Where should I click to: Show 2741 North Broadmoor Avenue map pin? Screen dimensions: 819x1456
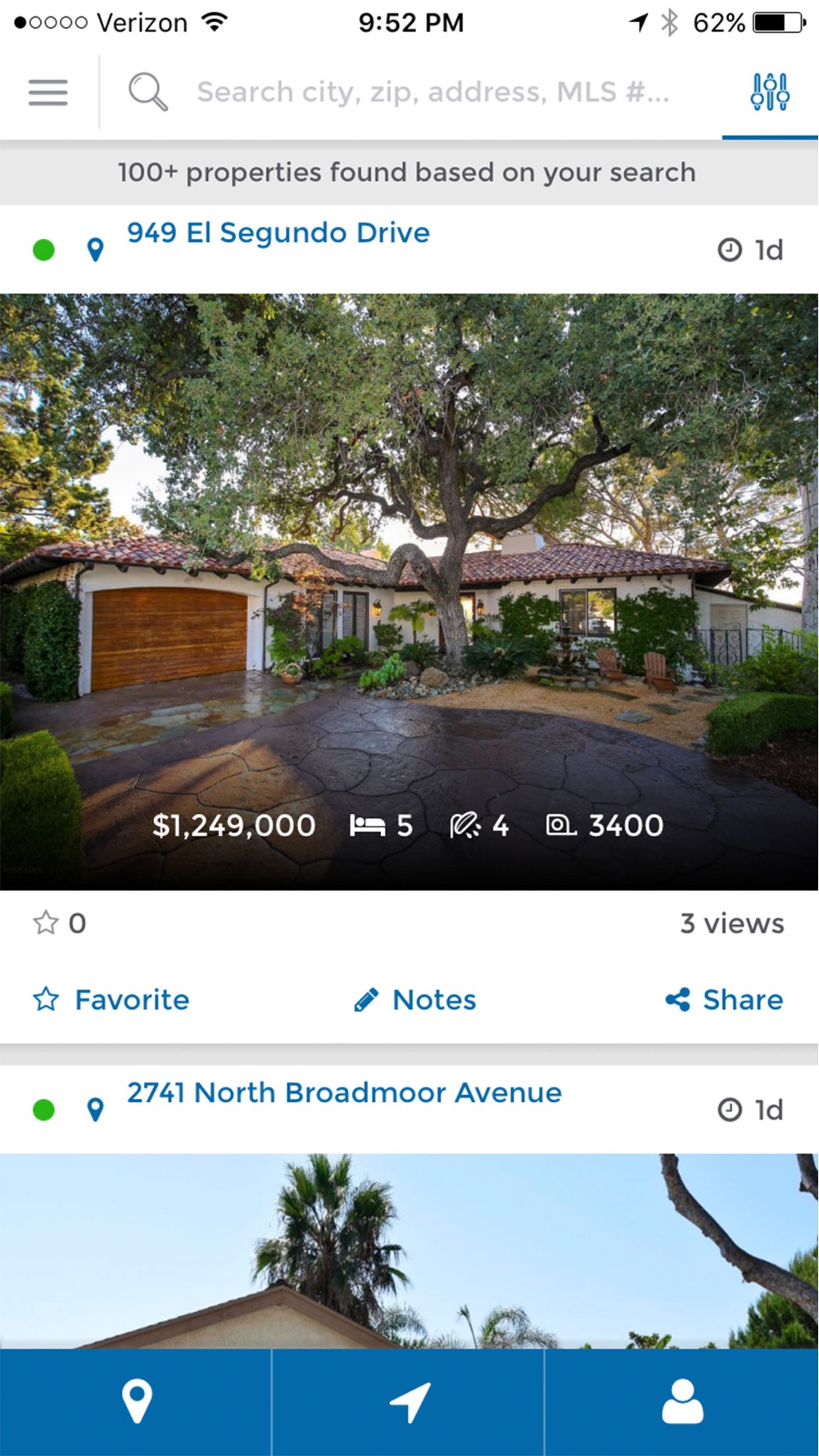95,1110
